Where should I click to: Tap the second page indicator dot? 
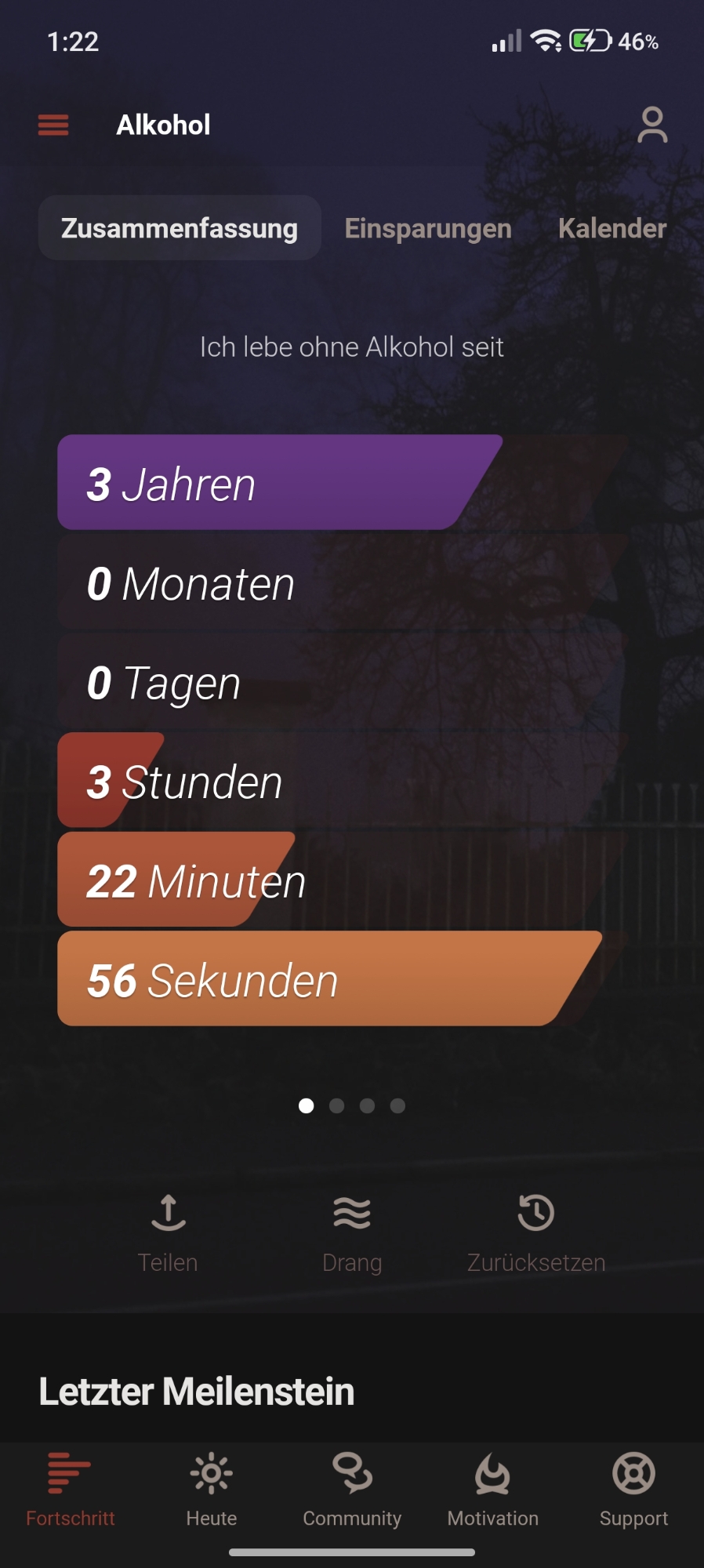[x=337, y=1105]
